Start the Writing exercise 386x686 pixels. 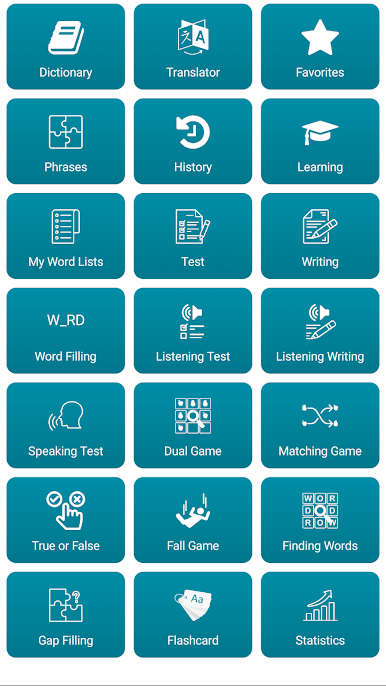point(320,236)
